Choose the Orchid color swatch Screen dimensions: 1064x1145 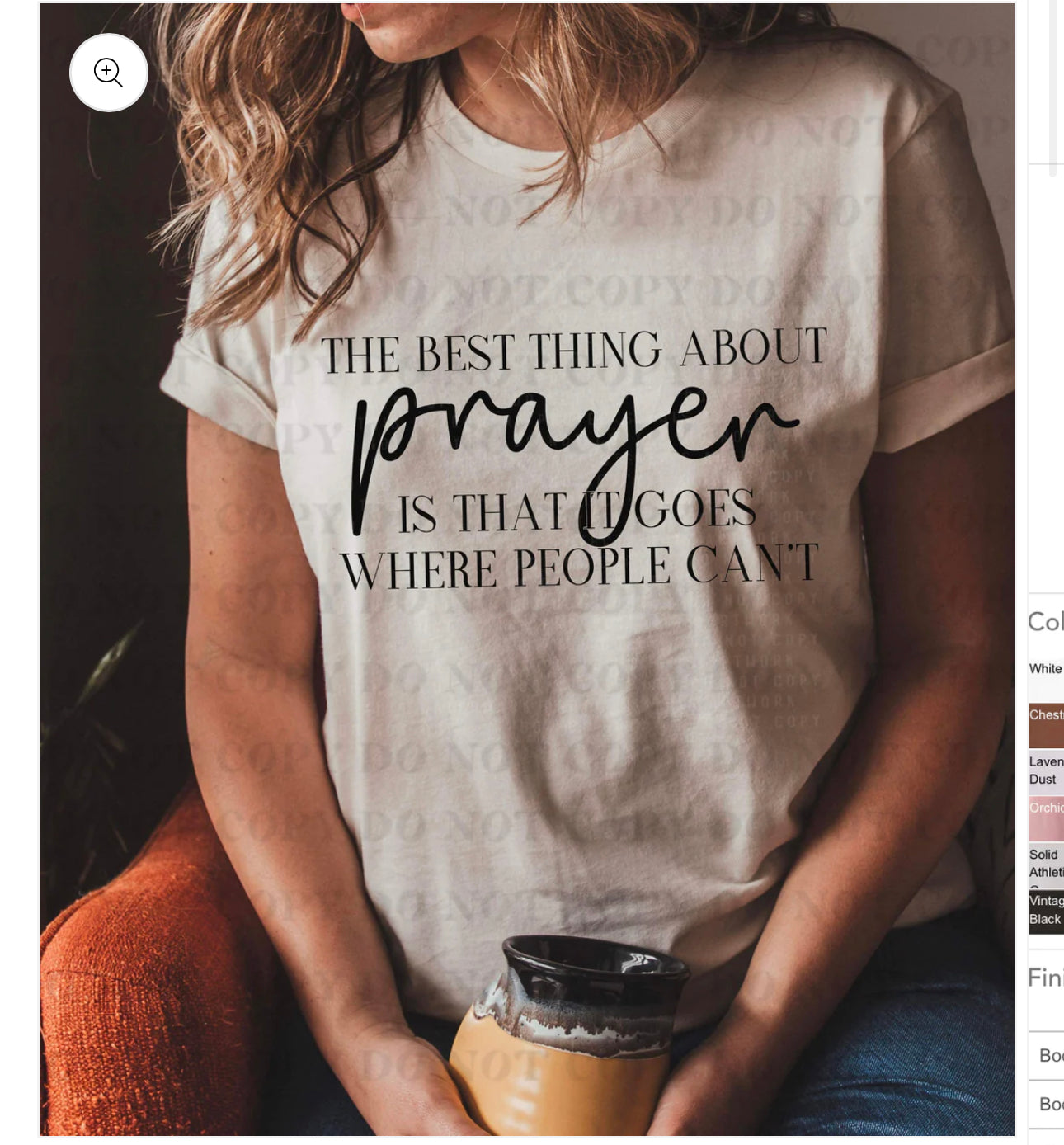pos(1046,818)
